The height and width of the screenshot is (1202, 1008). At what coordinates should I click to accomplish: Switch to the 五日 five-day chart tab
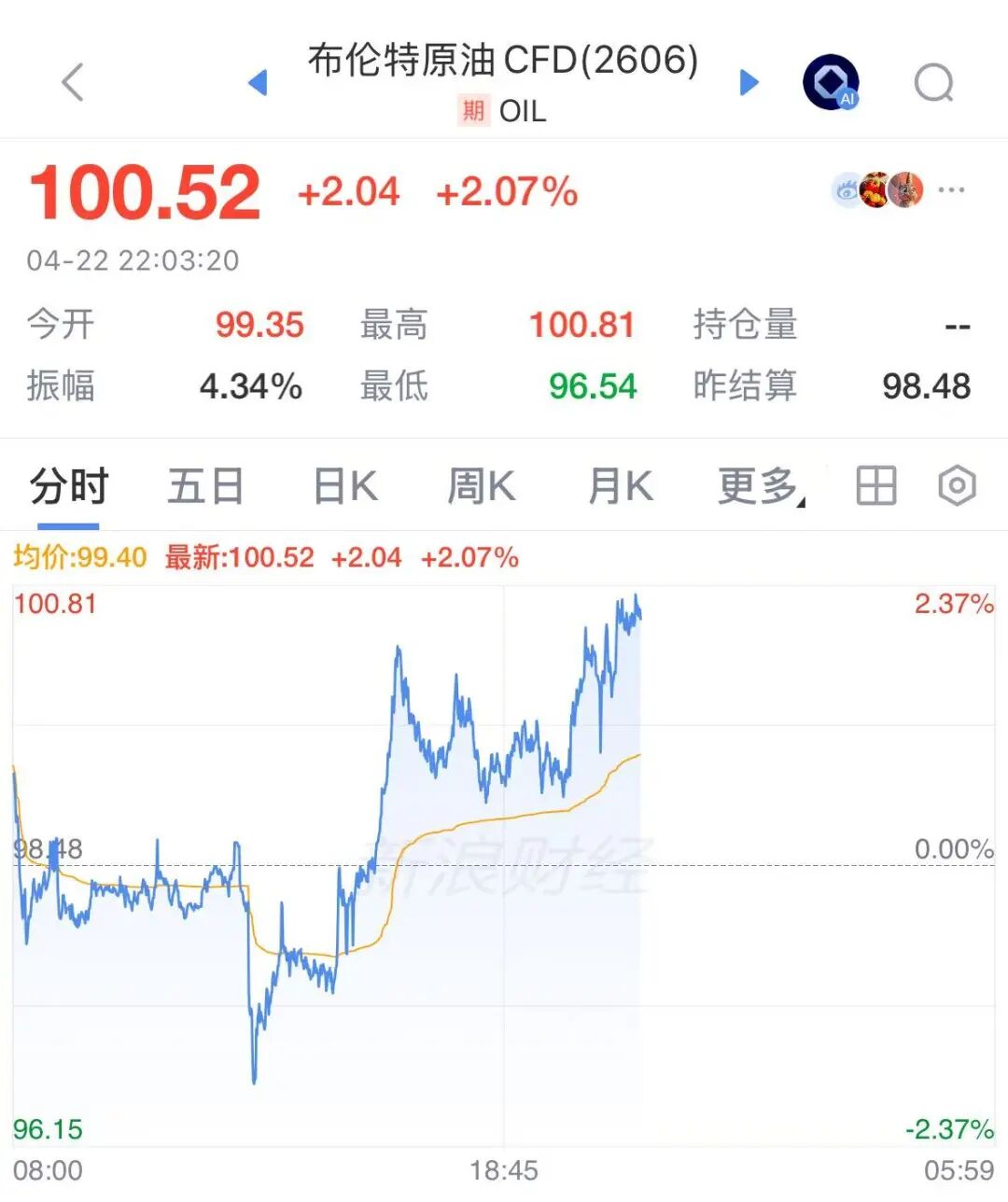(x=205, y=487)
